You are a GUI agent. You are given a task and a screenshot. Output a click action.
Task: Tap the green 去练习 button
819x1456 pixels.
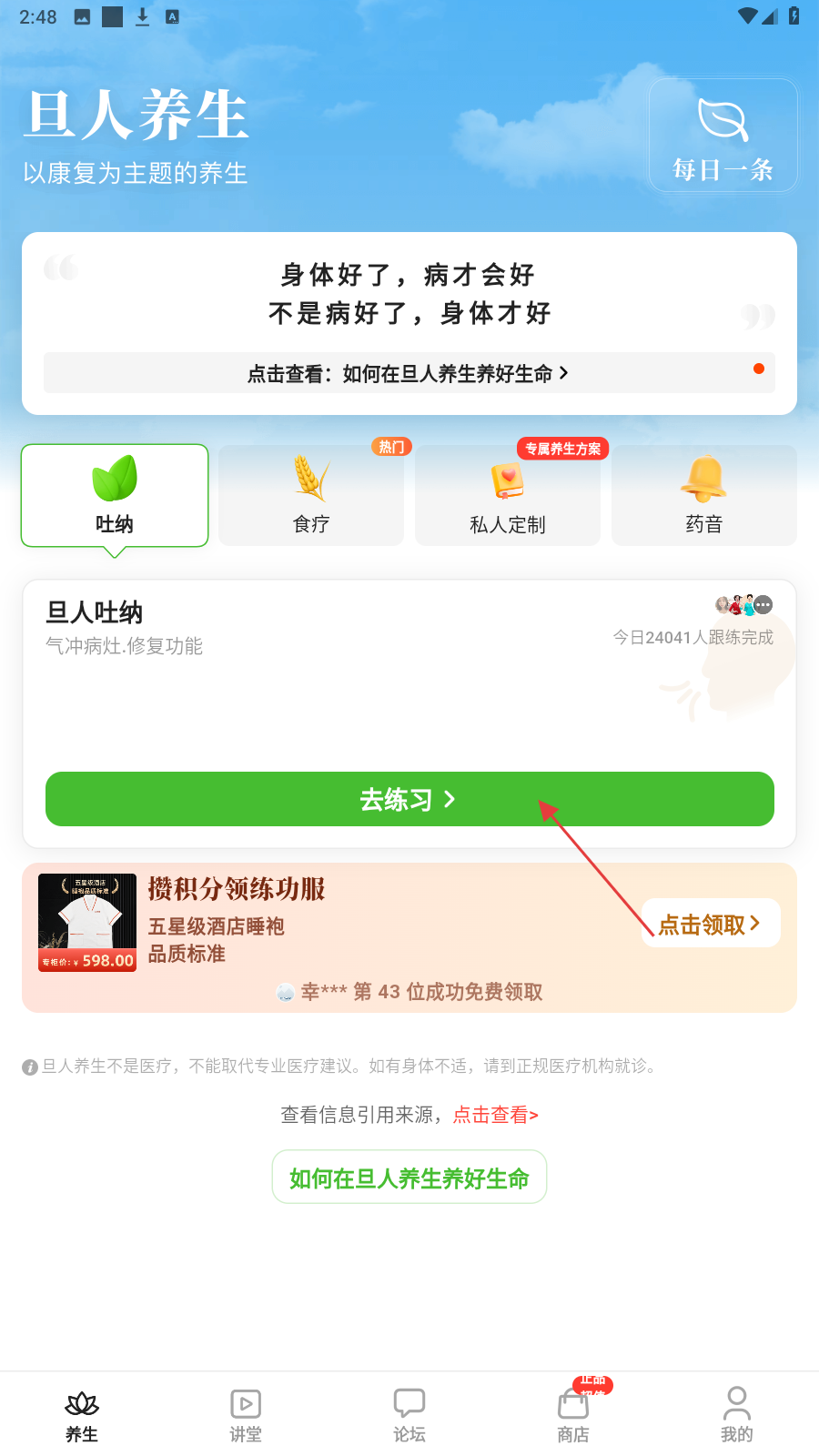click(409, 799)
